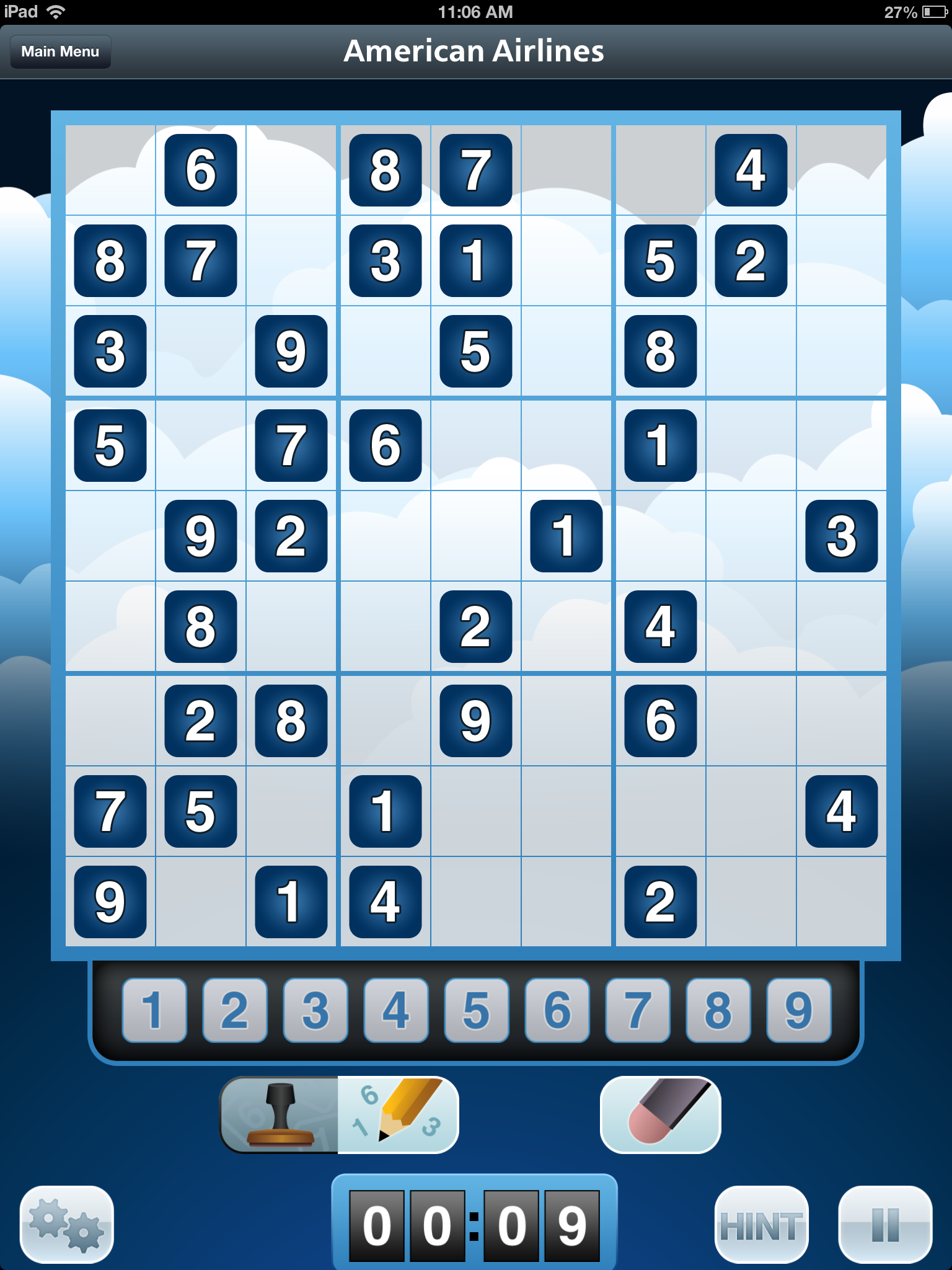The width and height of the screenshot is (952, 1270).
Task: Switch to pencil notes mode
Action: pyautogui.click(x=398, y=1115)
